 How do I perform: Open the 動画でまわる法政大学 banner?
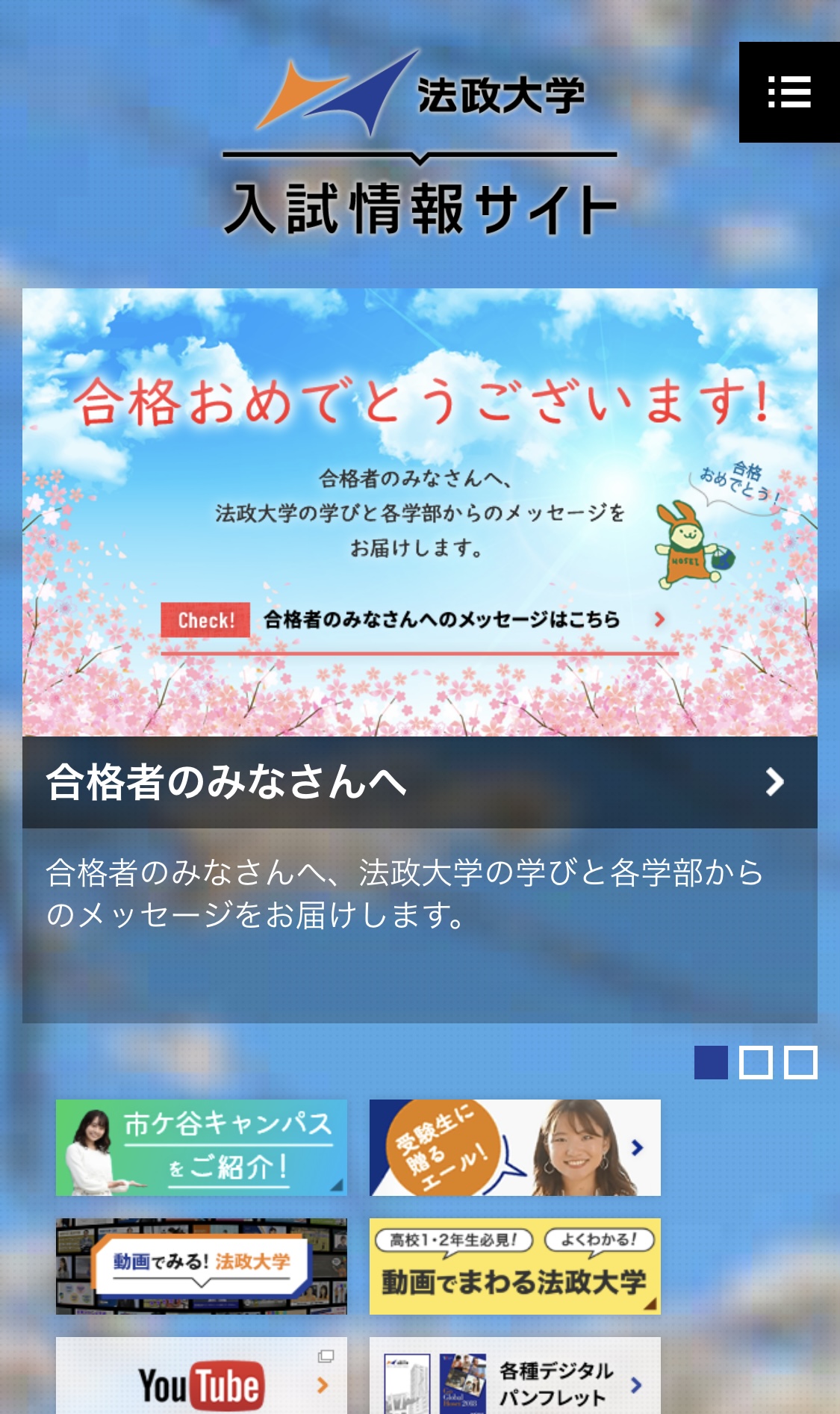click(x=515, y=1266)
